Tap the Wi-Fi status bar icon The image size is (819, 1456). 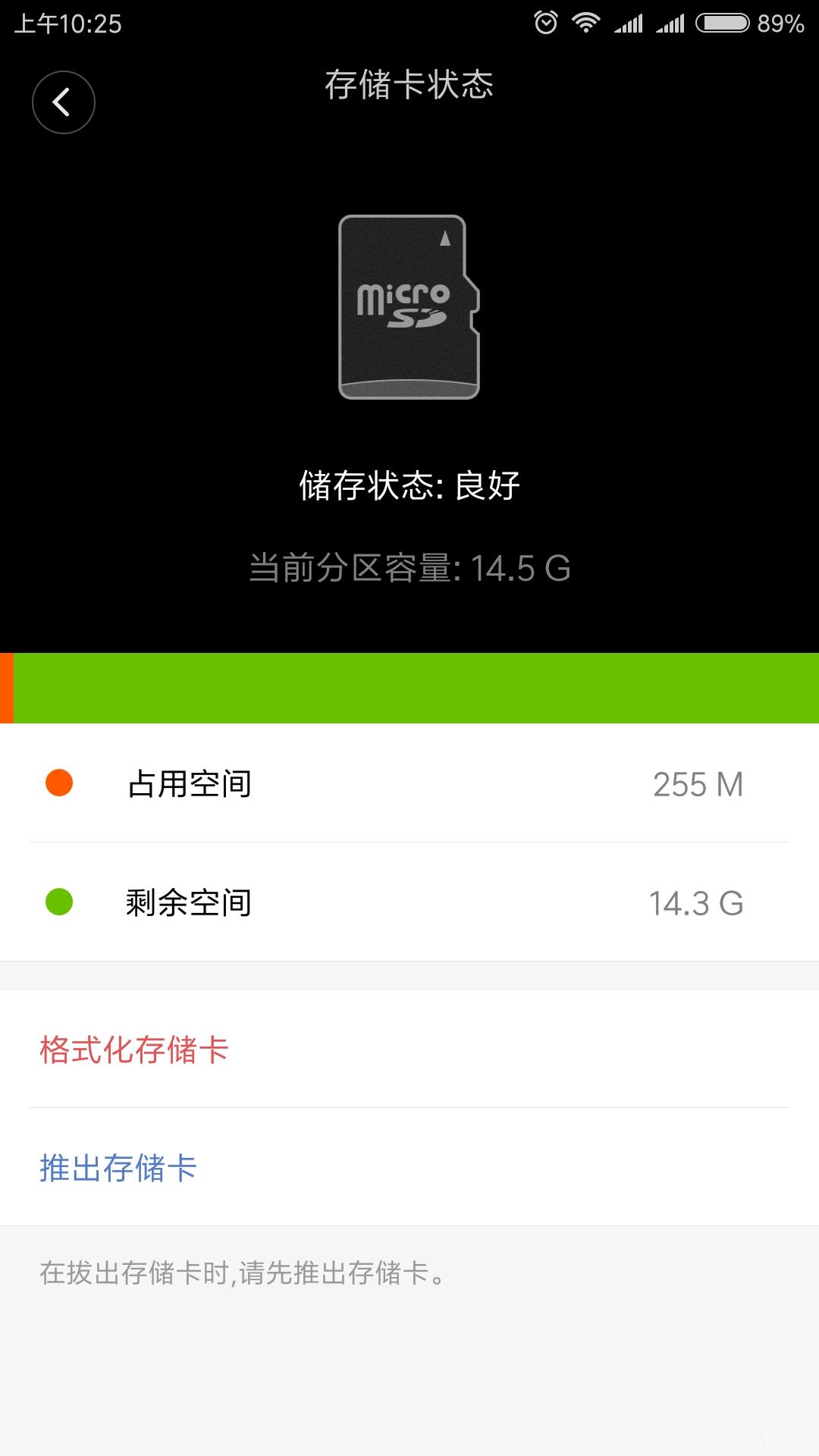[588, 23]
